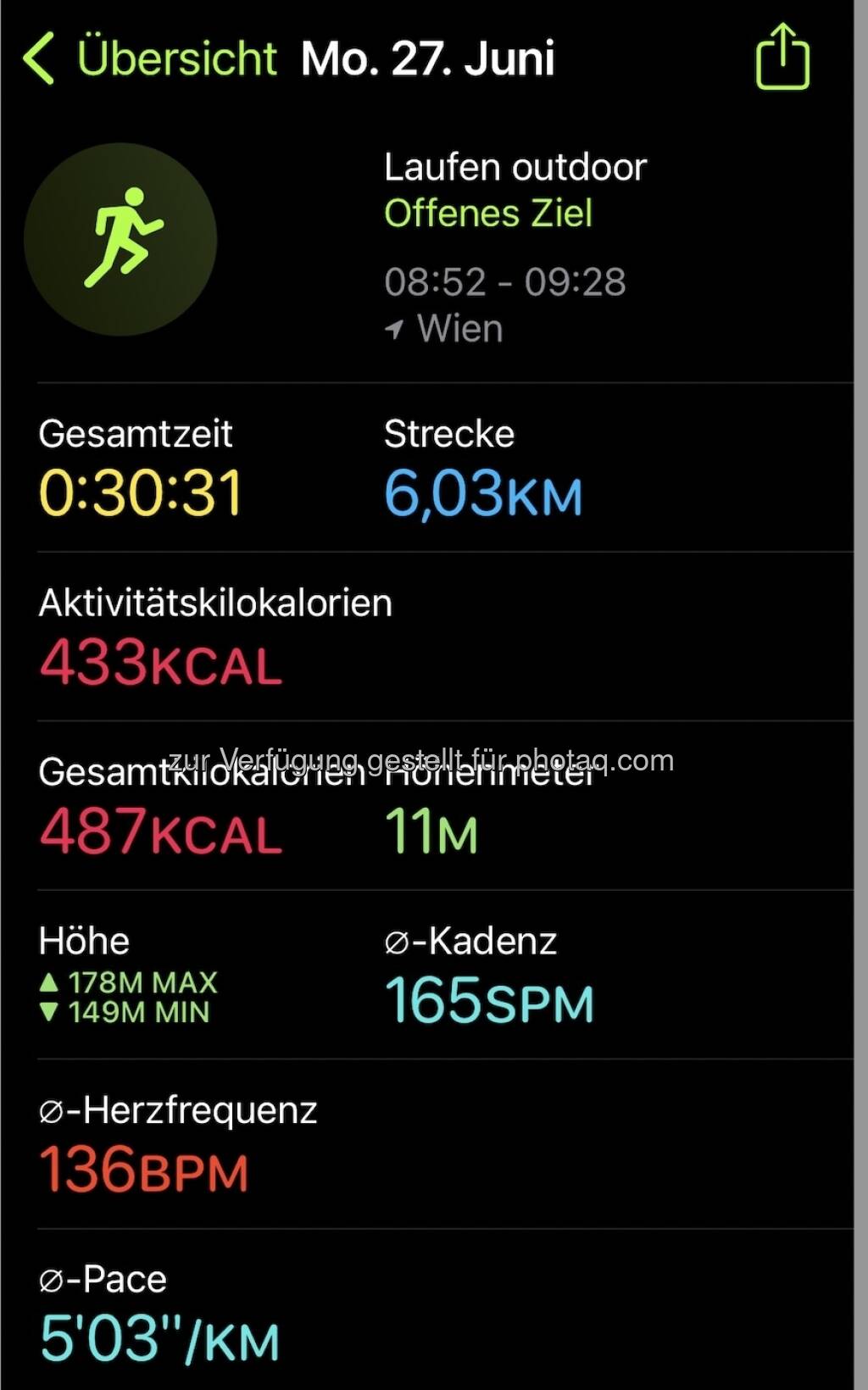The height and width of the screenshot is (1390, 868).
Task: Go back to Übersicht
Action: point(150,58)
